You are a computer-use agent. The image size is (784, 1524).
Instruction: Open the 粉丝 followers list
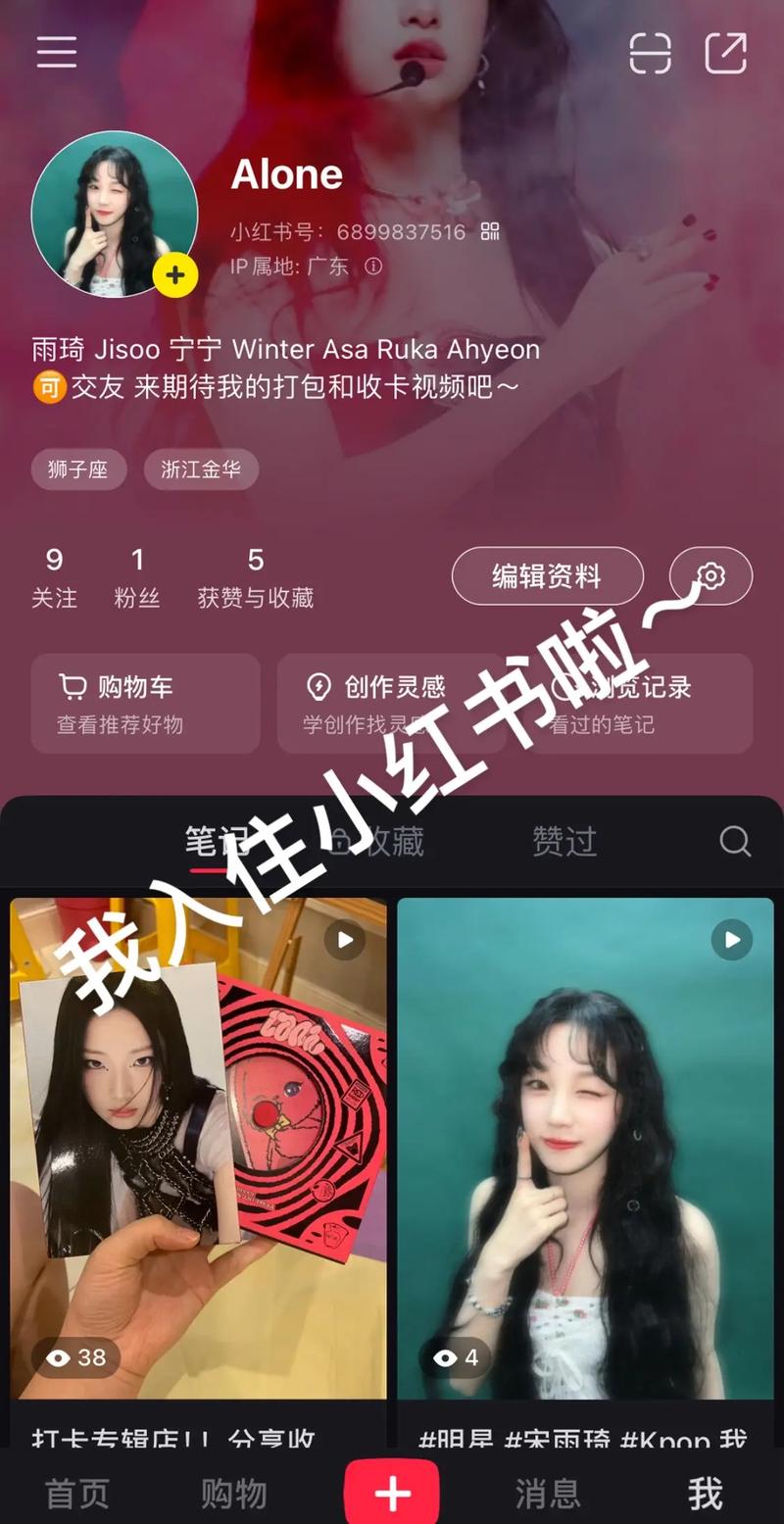pyautogui.click(x=137, y=577)
